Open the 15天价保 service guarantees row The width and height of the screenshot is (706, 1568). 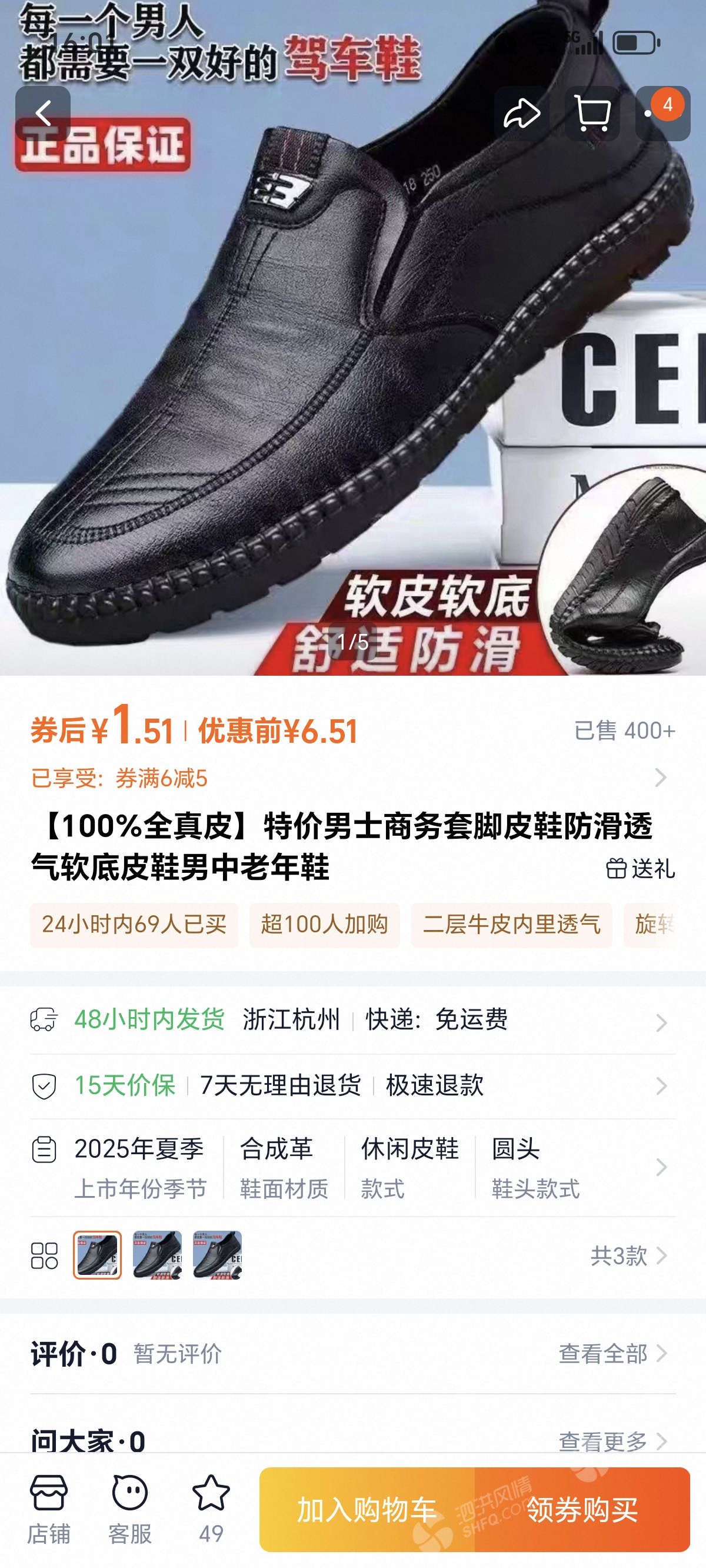352,1085
